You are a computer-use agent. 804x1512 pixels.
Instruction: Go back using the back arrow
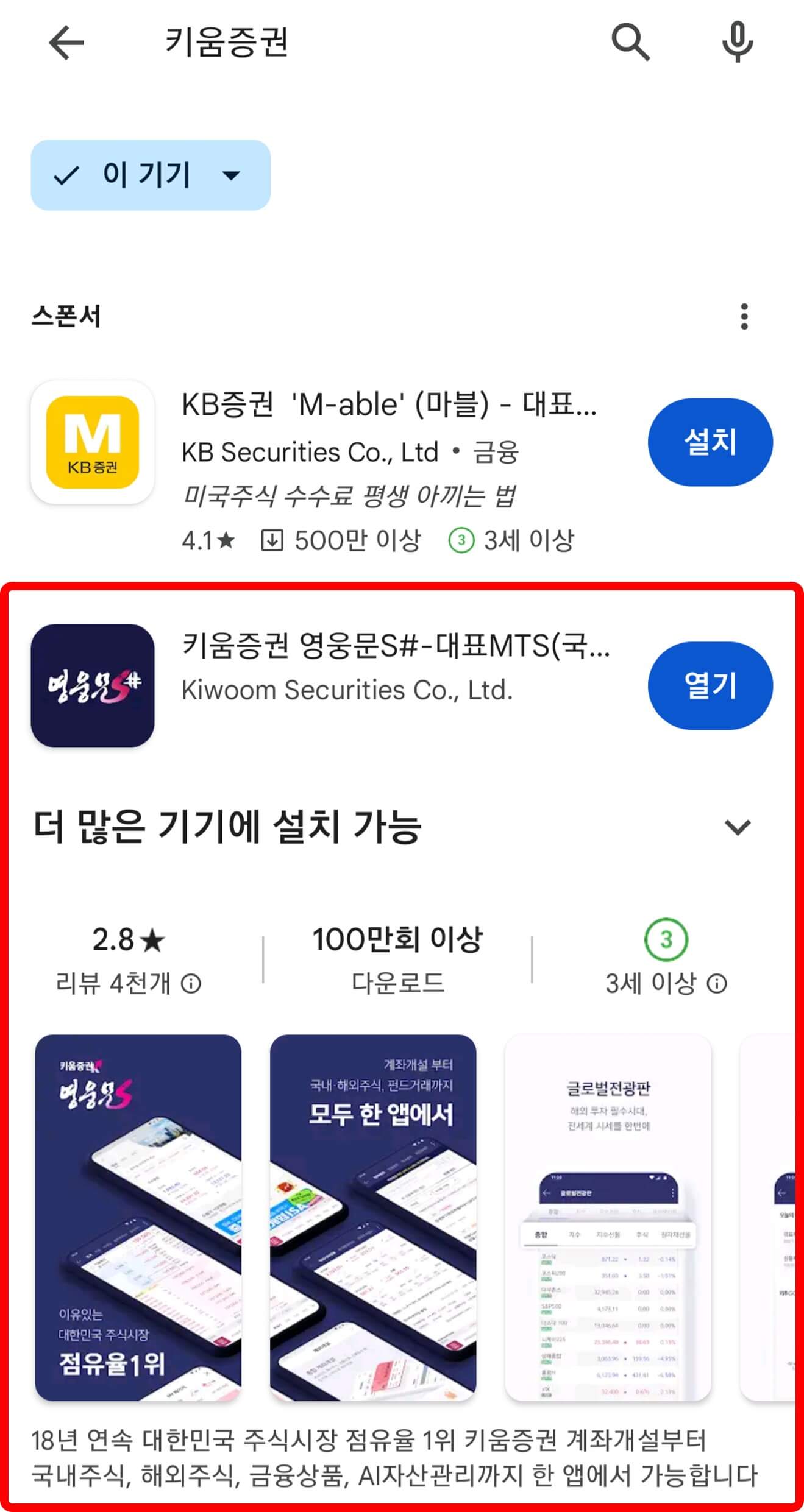[x=67, y=43]
